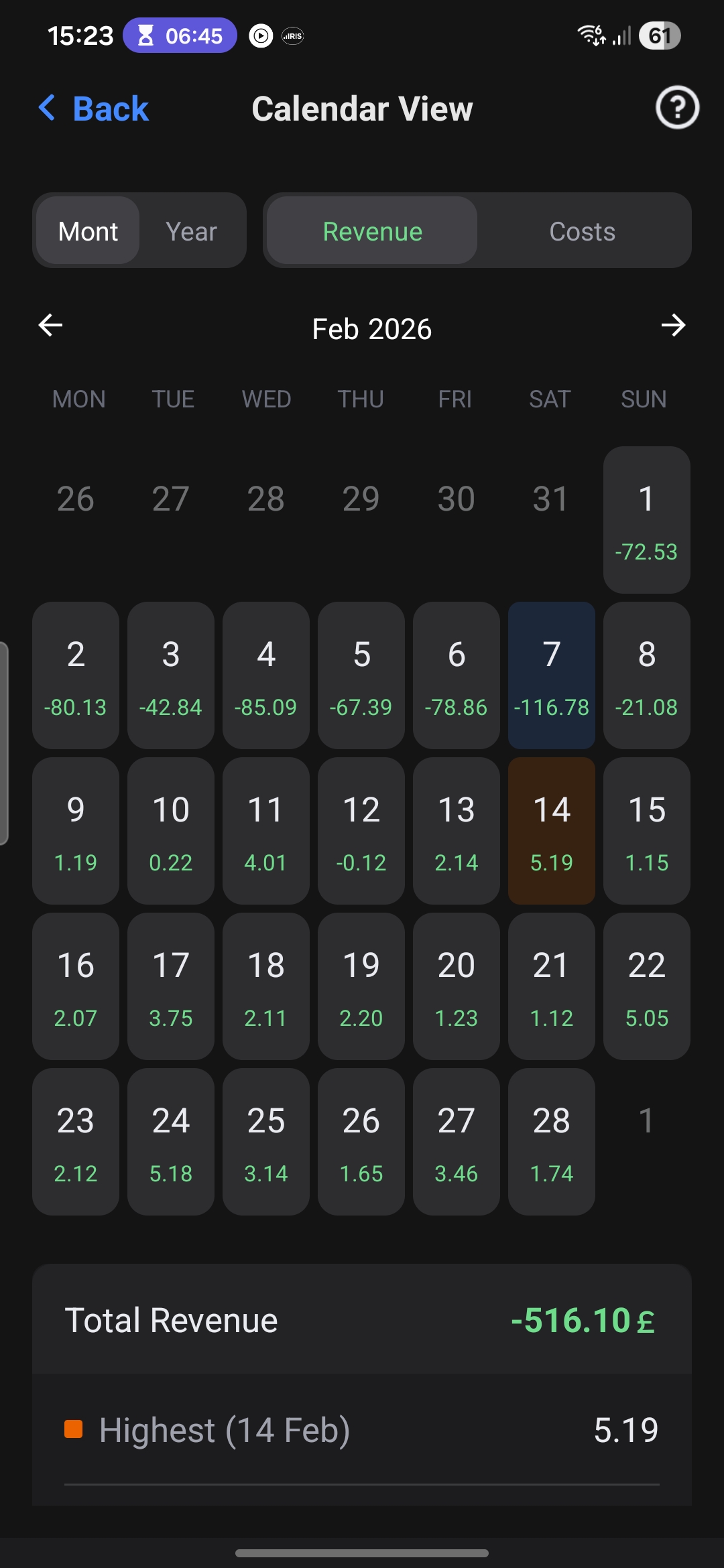Screen dimensions: 724x1568
Task: Switch to the Costs tab
Action: [582, 231]
